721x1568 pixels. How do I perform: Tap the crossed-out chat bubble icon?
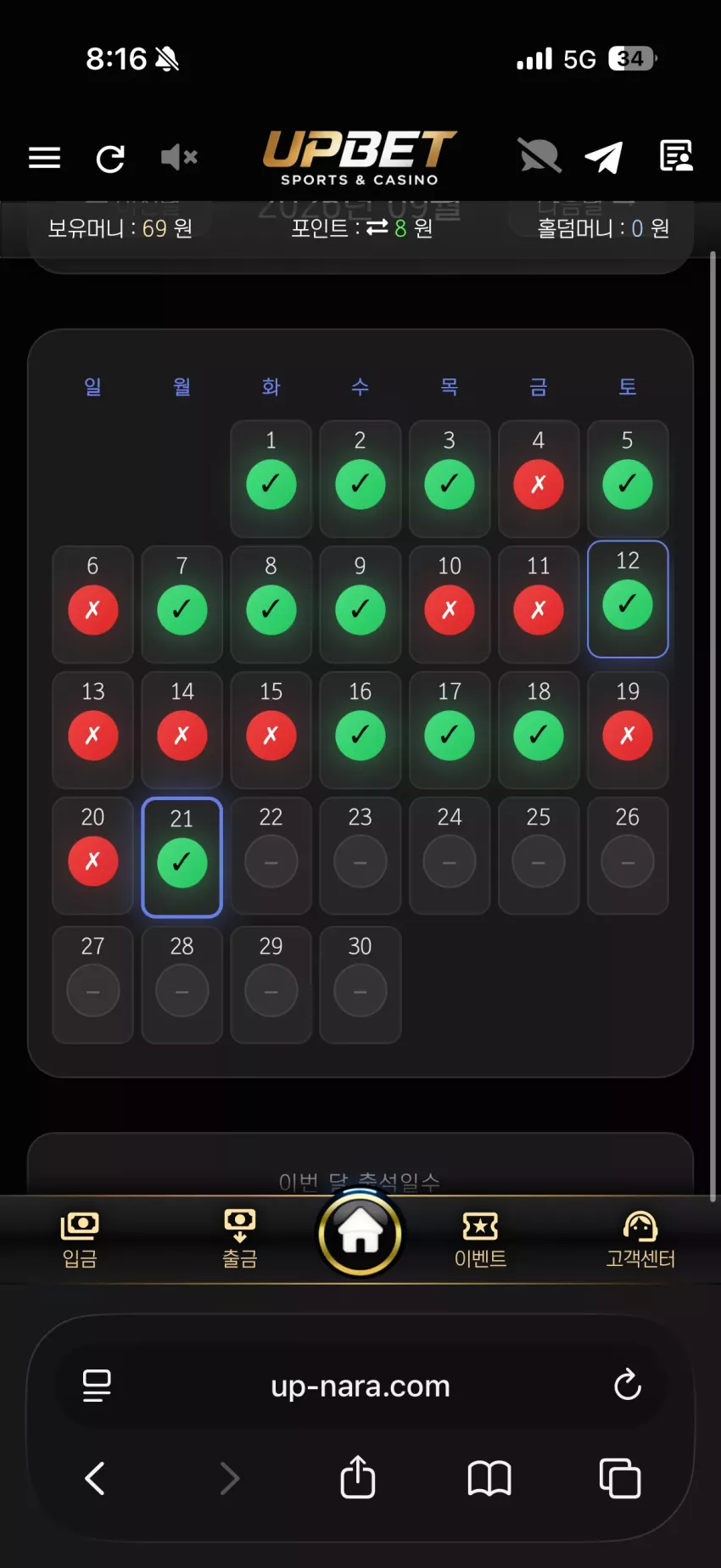tap(539, 156)
